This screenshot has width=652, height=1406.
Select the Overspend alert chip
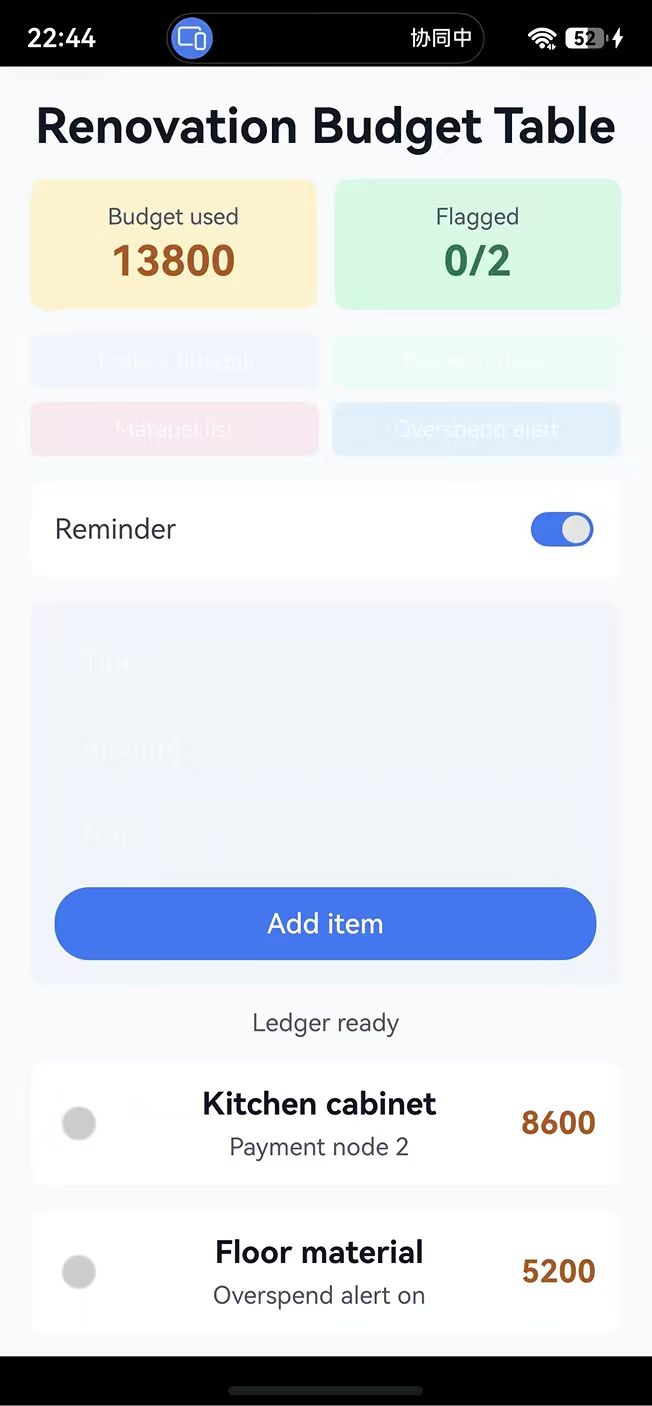[x=477, y=429]
